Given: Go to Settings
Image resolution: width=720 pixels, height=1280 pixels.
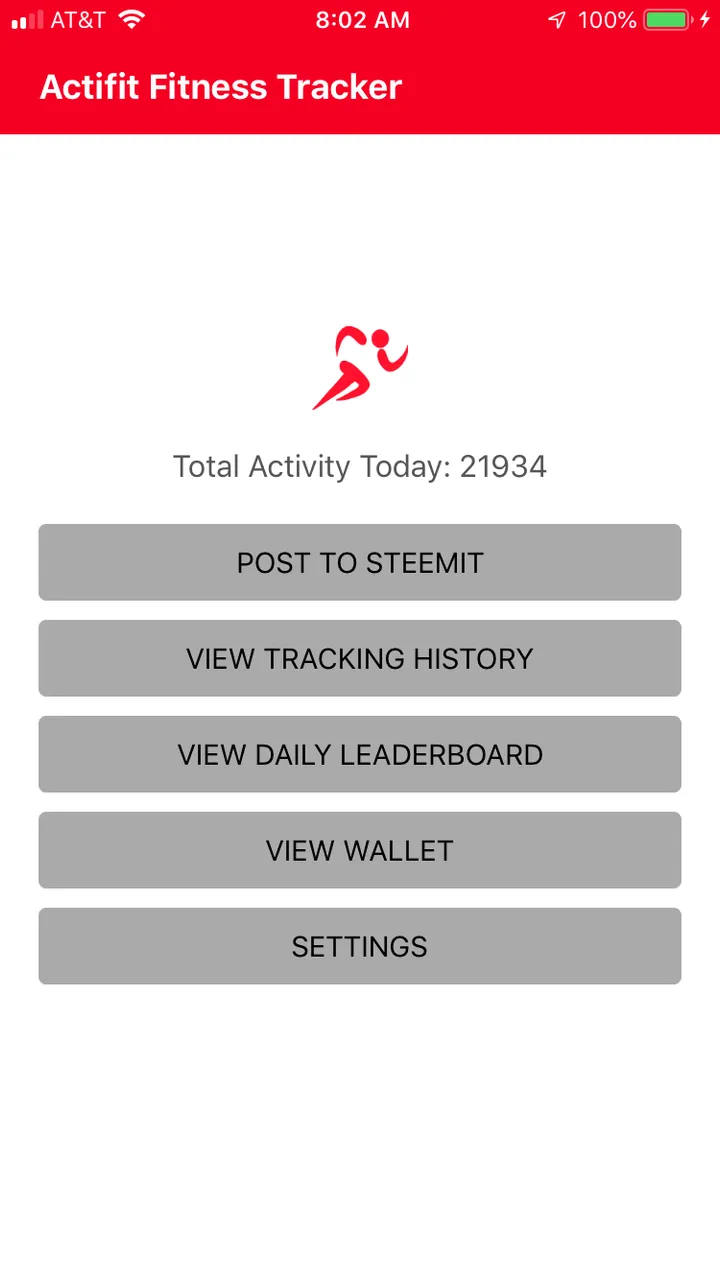Looking at the screenshot, I should [360, 946].
